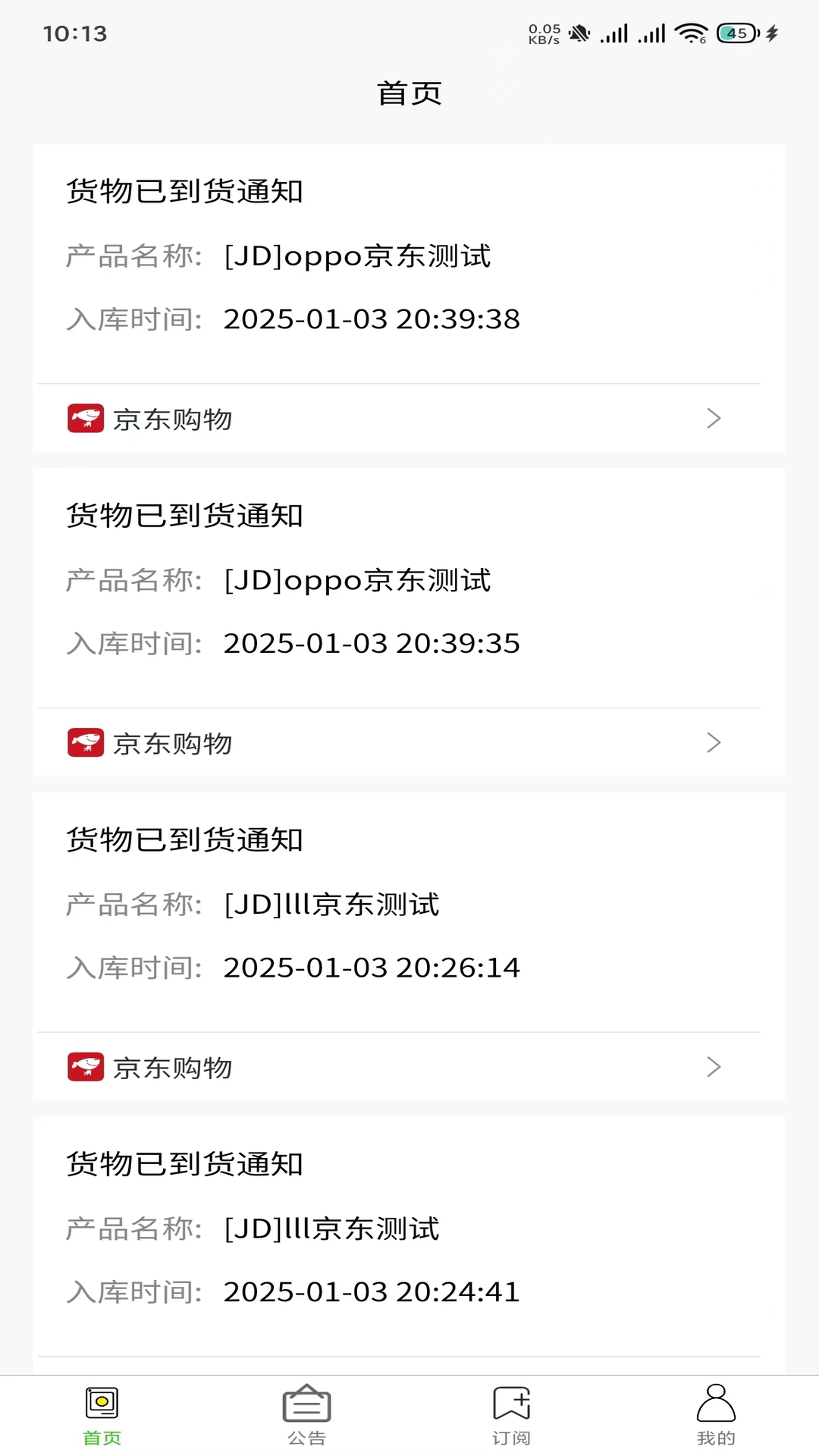The height and width of the screenshot is (1456, 819).
Task: Expand the second card's right arrow
Action: tap(713, 742)
